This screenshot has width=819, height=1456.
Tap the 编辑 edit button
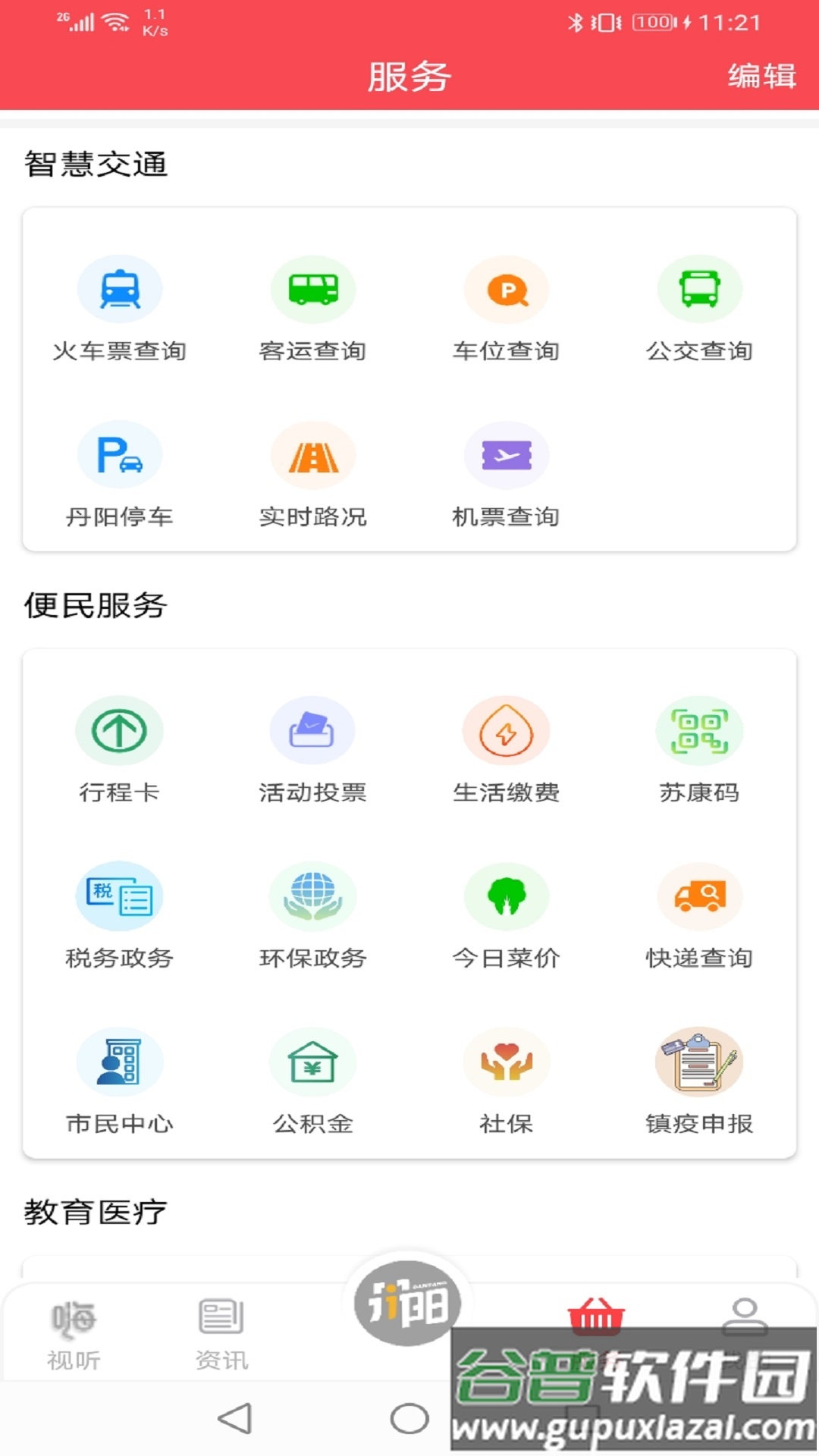761,74
